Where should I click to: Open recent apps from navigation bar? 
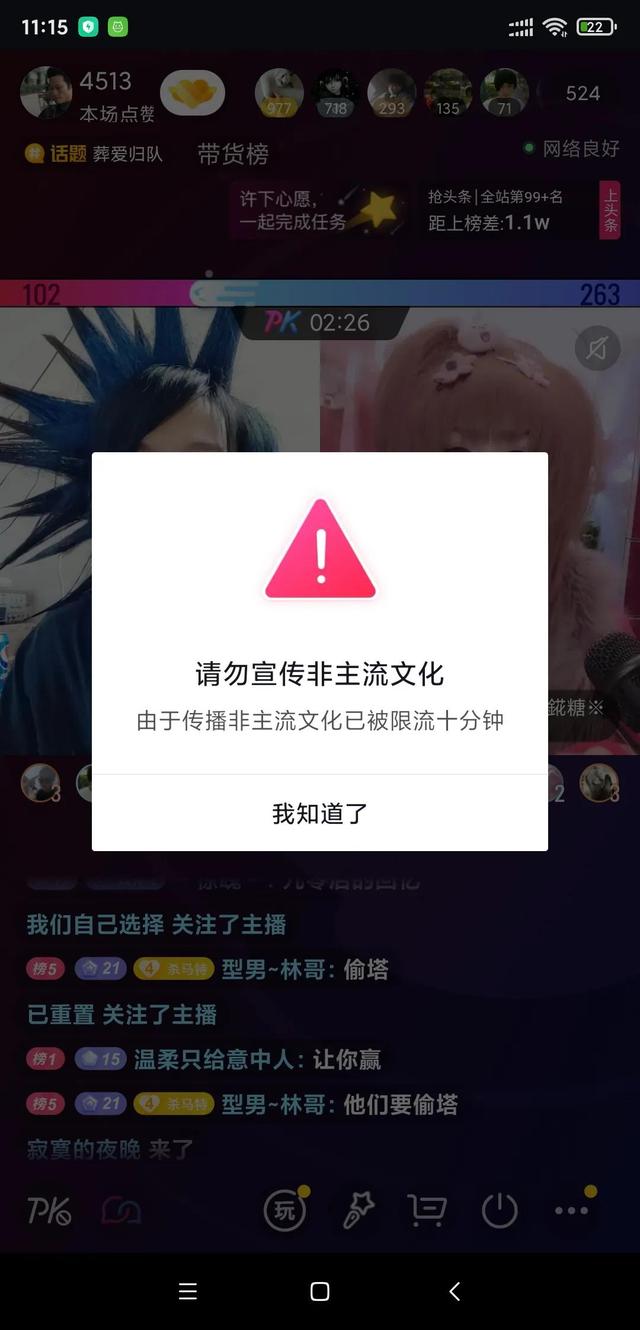(x=187, y=1291)
